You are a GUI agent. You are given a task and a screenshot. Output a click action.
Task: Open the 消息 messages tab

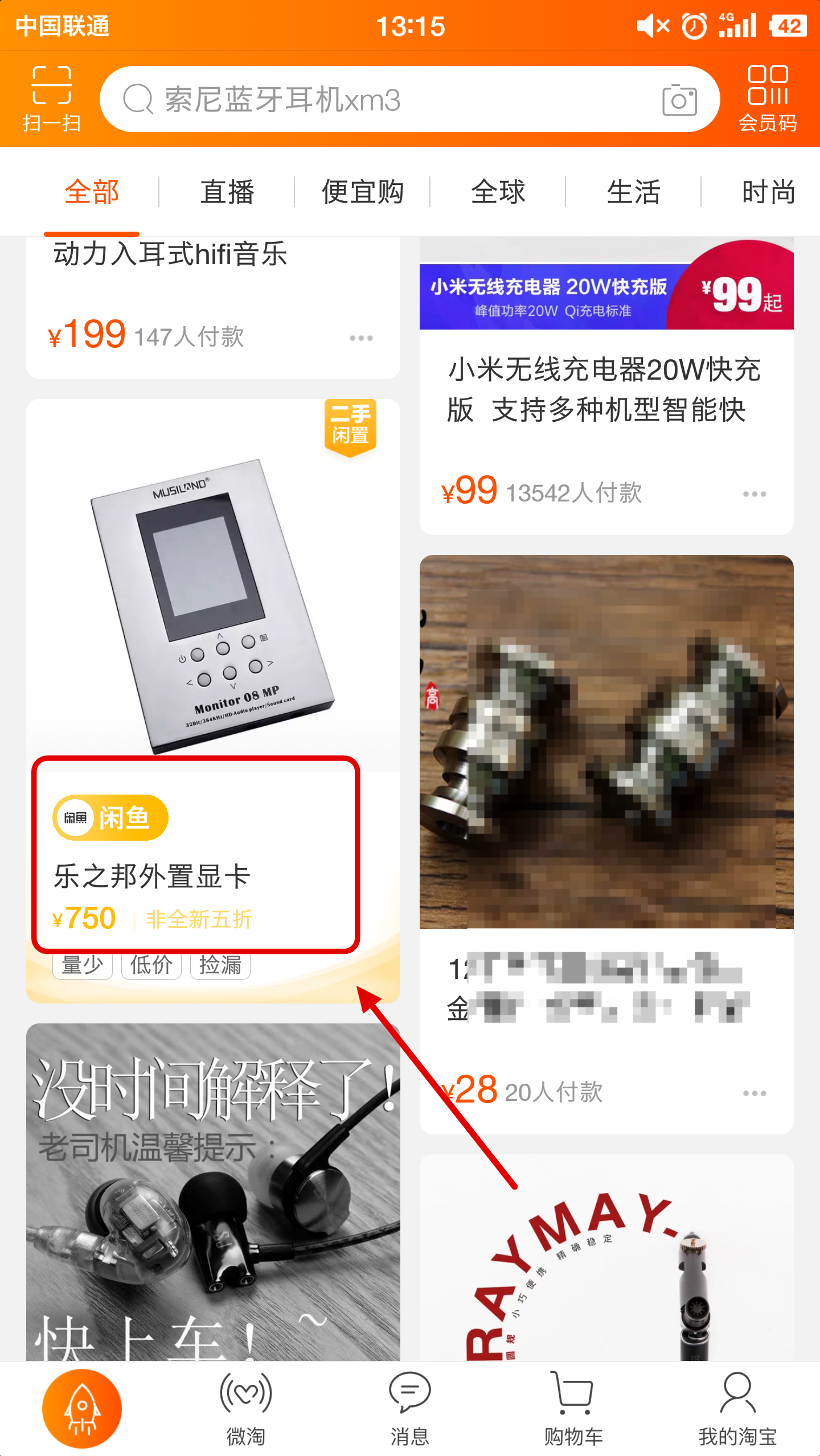point(409,1408)
